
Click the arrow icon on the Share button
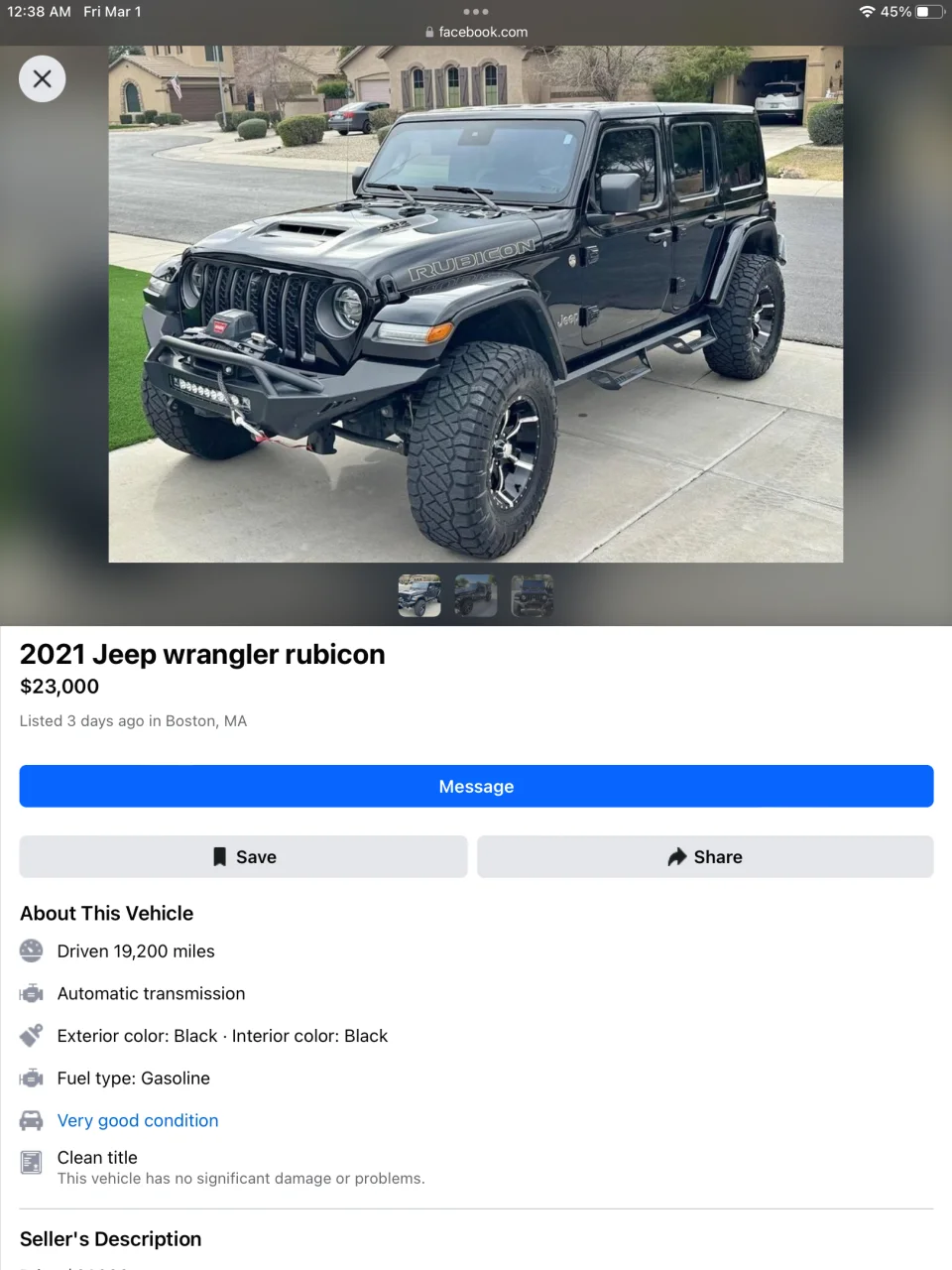pos(677,856)
